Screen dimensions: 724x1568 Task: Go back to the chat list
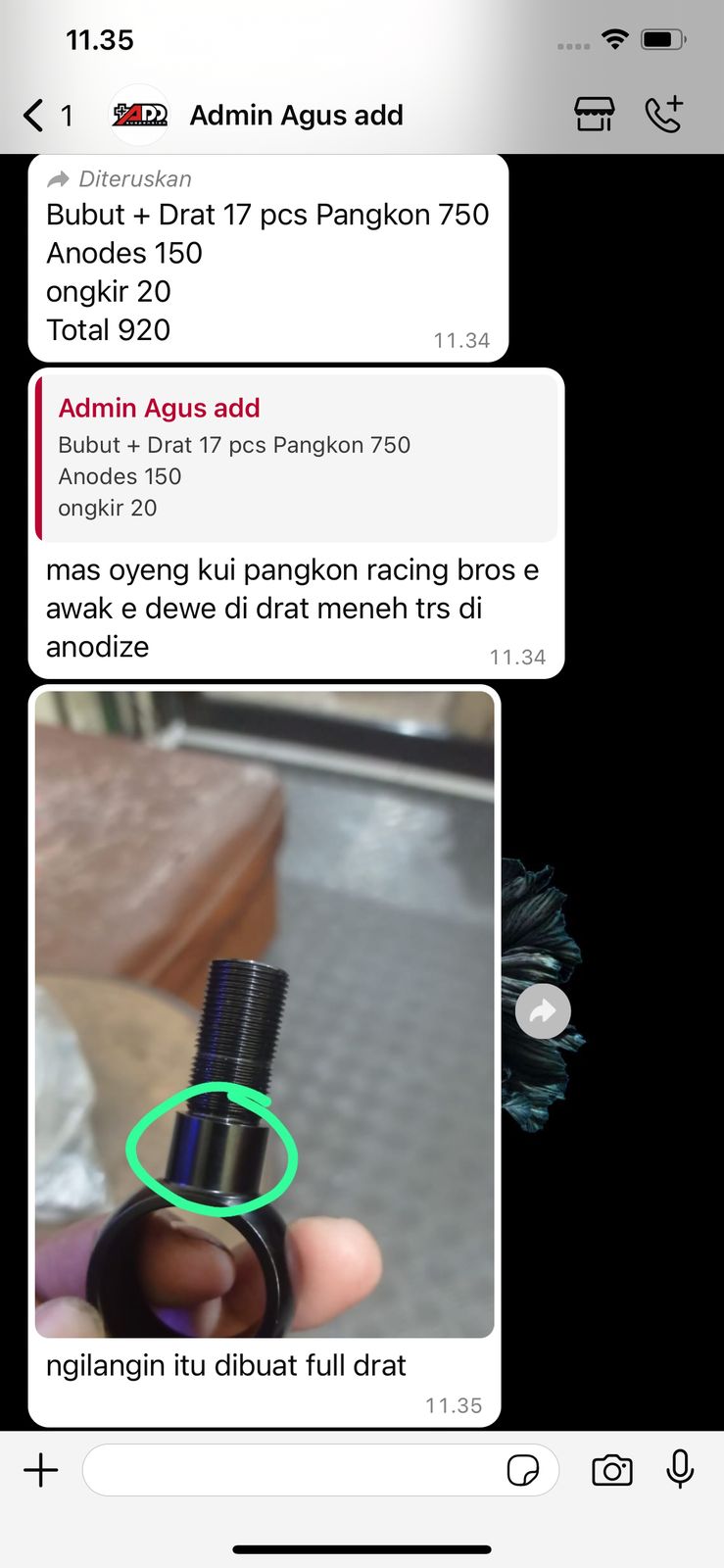coord(35,116)
